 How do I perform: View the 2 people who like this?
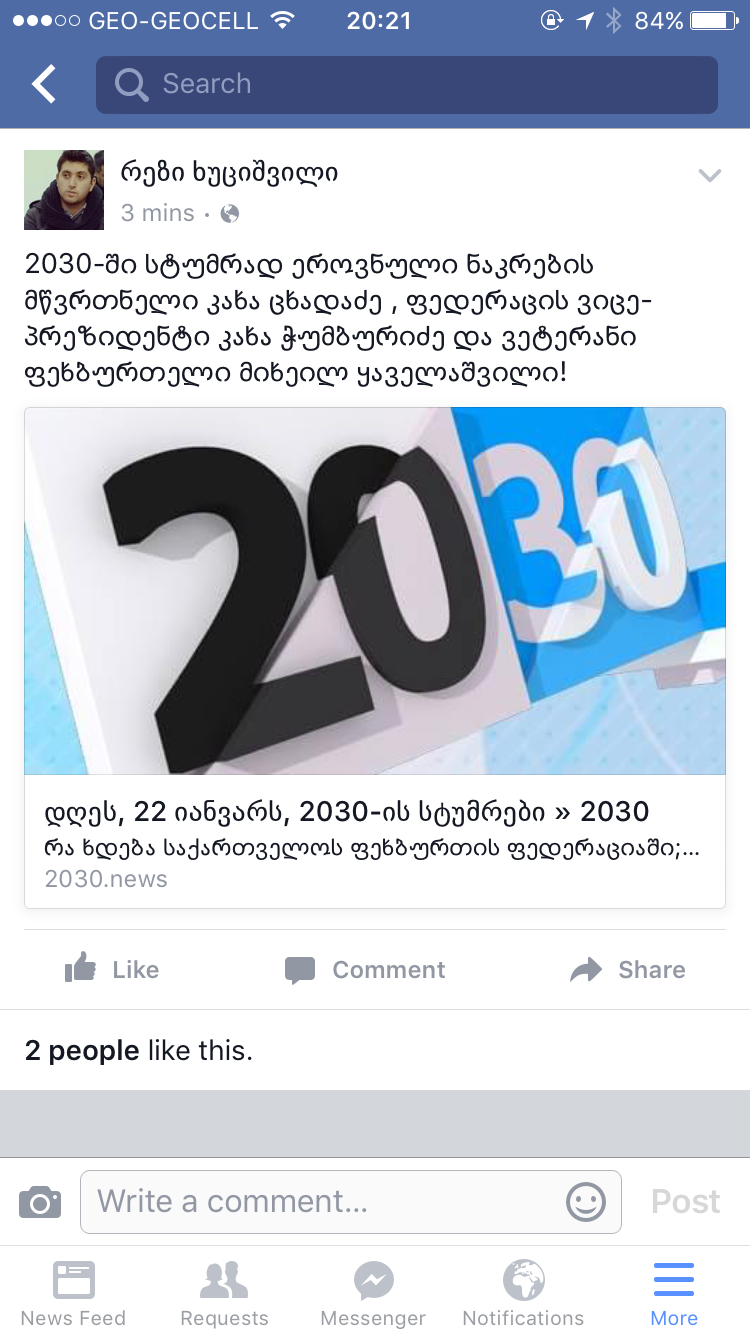[x=138, y=1050]
